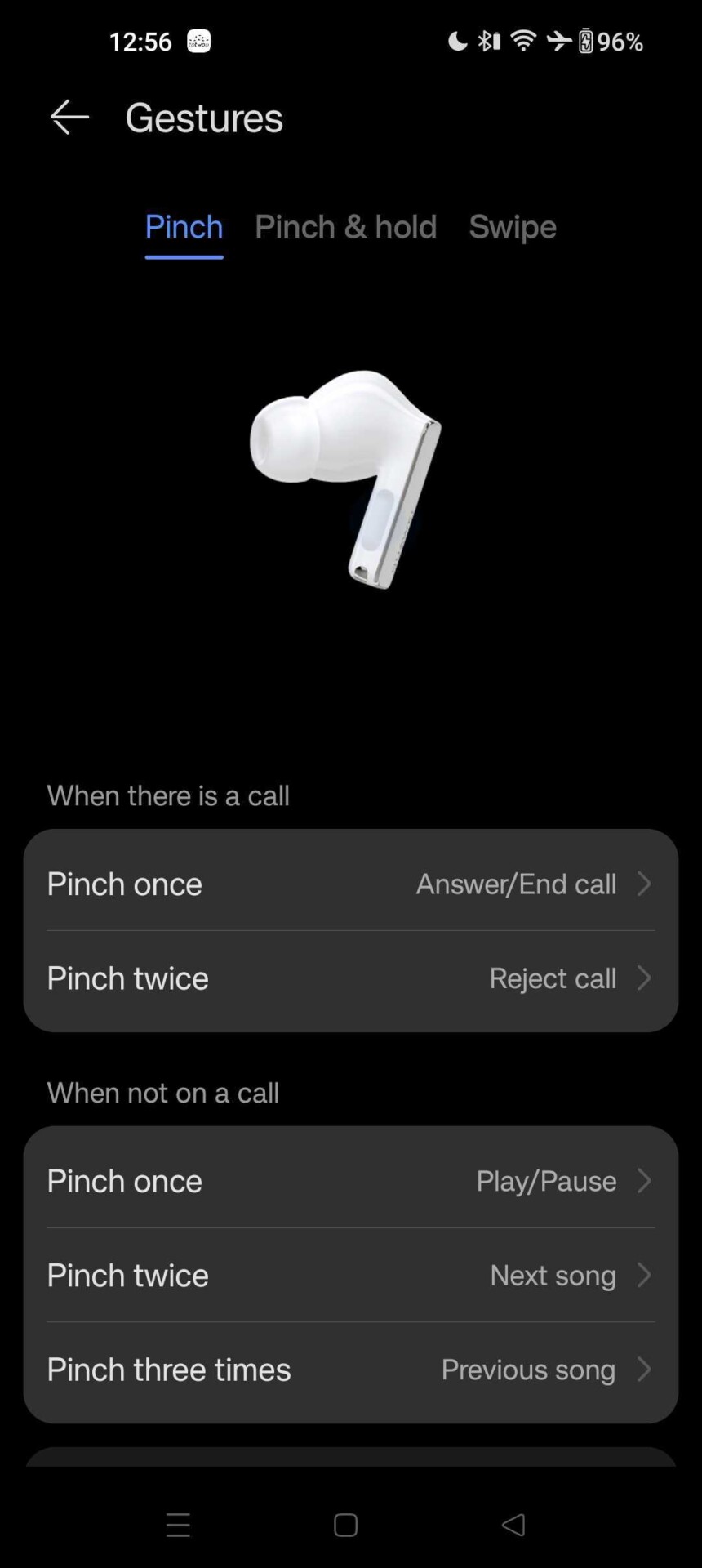
Task: Open Pinch twice Reject call setting
Action: pyautogui.click(x=351, y=978)
